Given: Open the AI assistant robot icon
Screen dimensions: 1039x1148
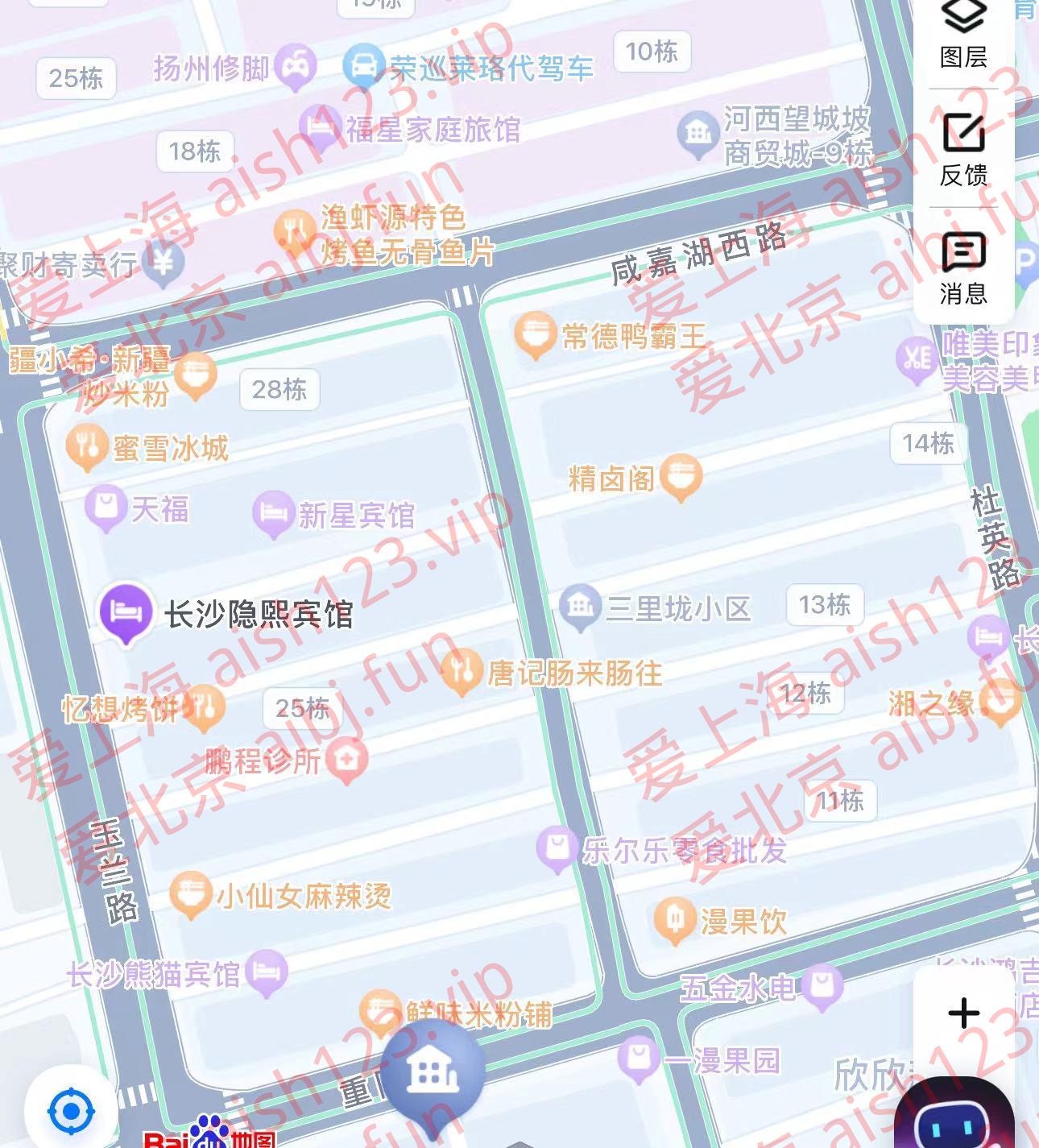Looking at the screenshot, I should pyautogui.click(x=954, y=1120).
